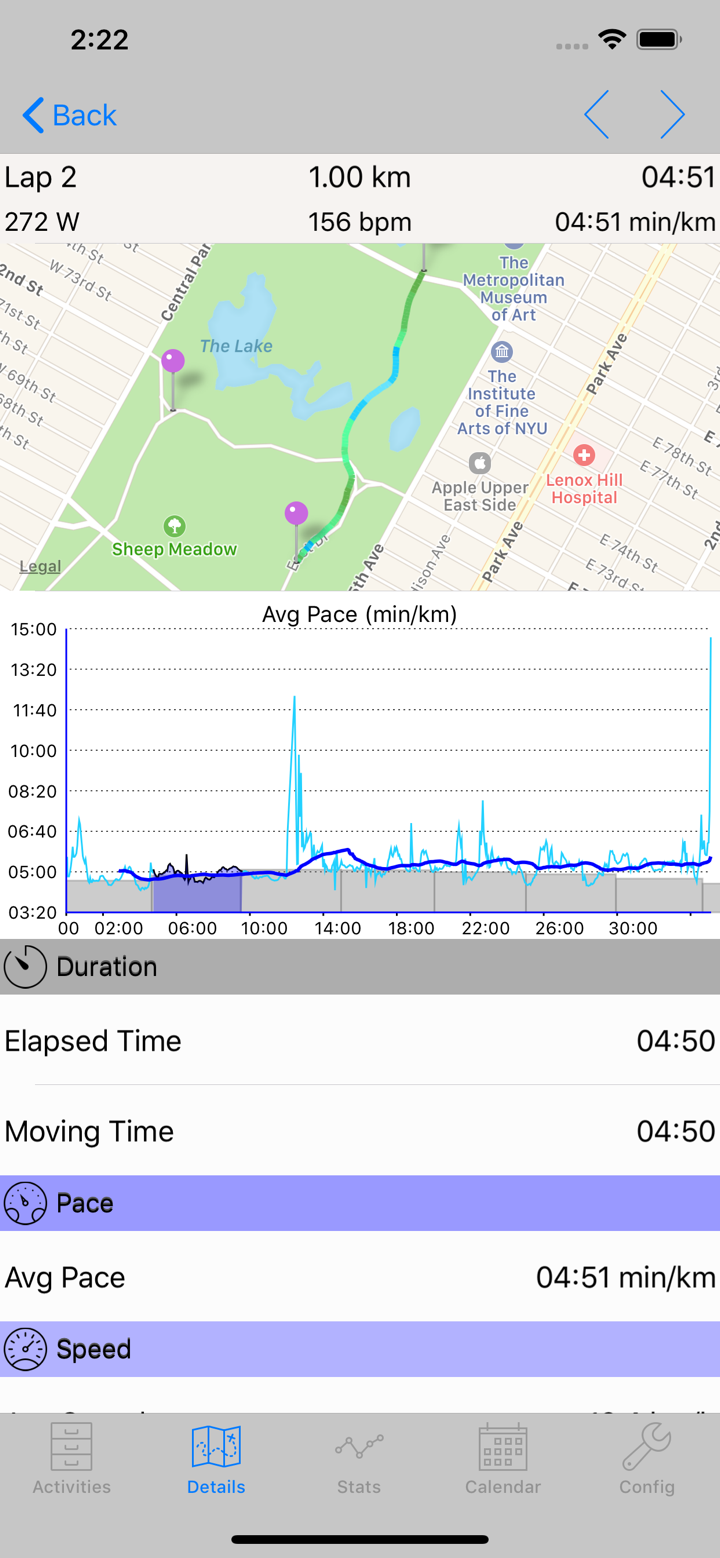The image size is (720, 1558).
Task: Tap the Speed gauge icon
Action: coord(26,1348)
